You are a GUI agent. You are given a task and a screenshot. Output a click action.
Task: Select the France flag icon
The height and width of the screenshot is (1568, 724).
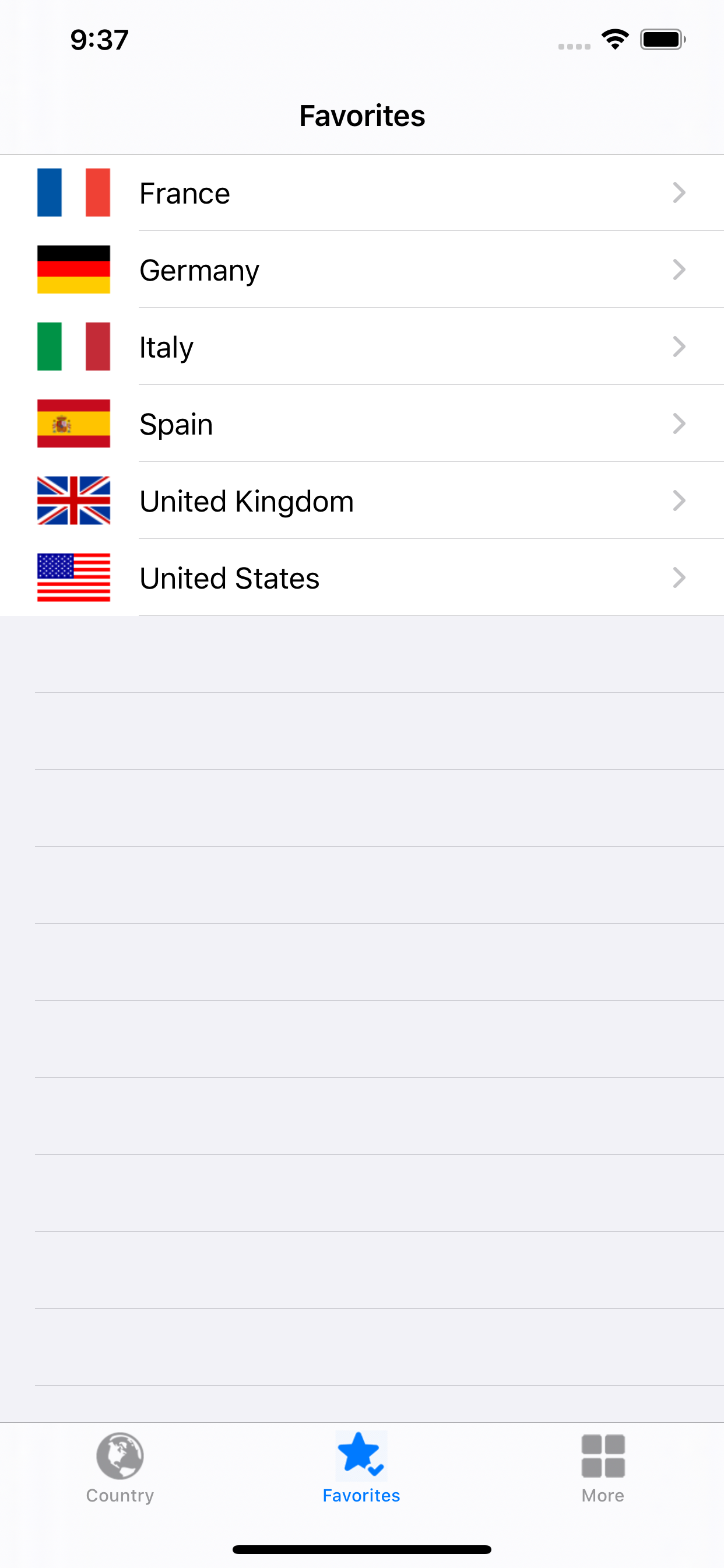pos(73,192)
